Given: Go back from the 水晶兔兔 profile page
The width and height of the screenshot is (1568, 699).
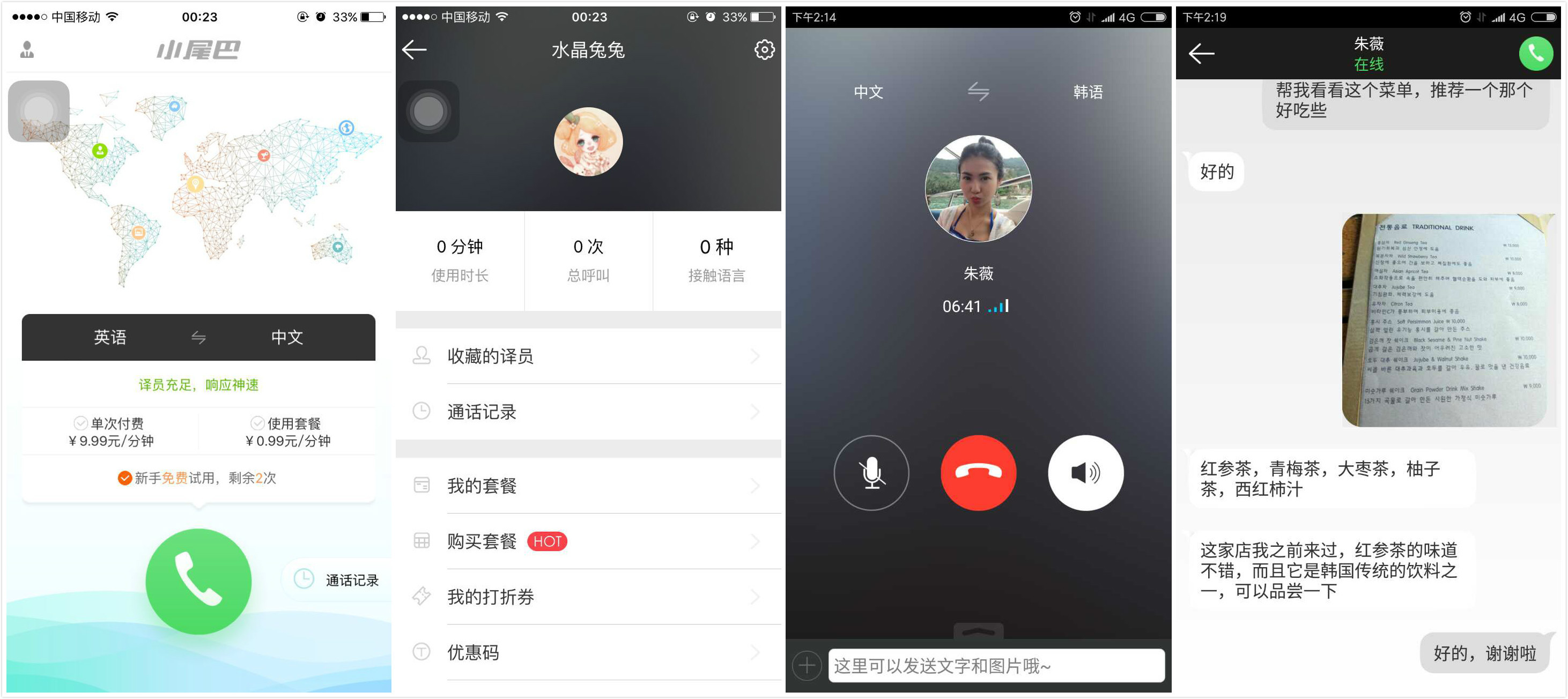Looking at the screenshot, I should (415, 50).
